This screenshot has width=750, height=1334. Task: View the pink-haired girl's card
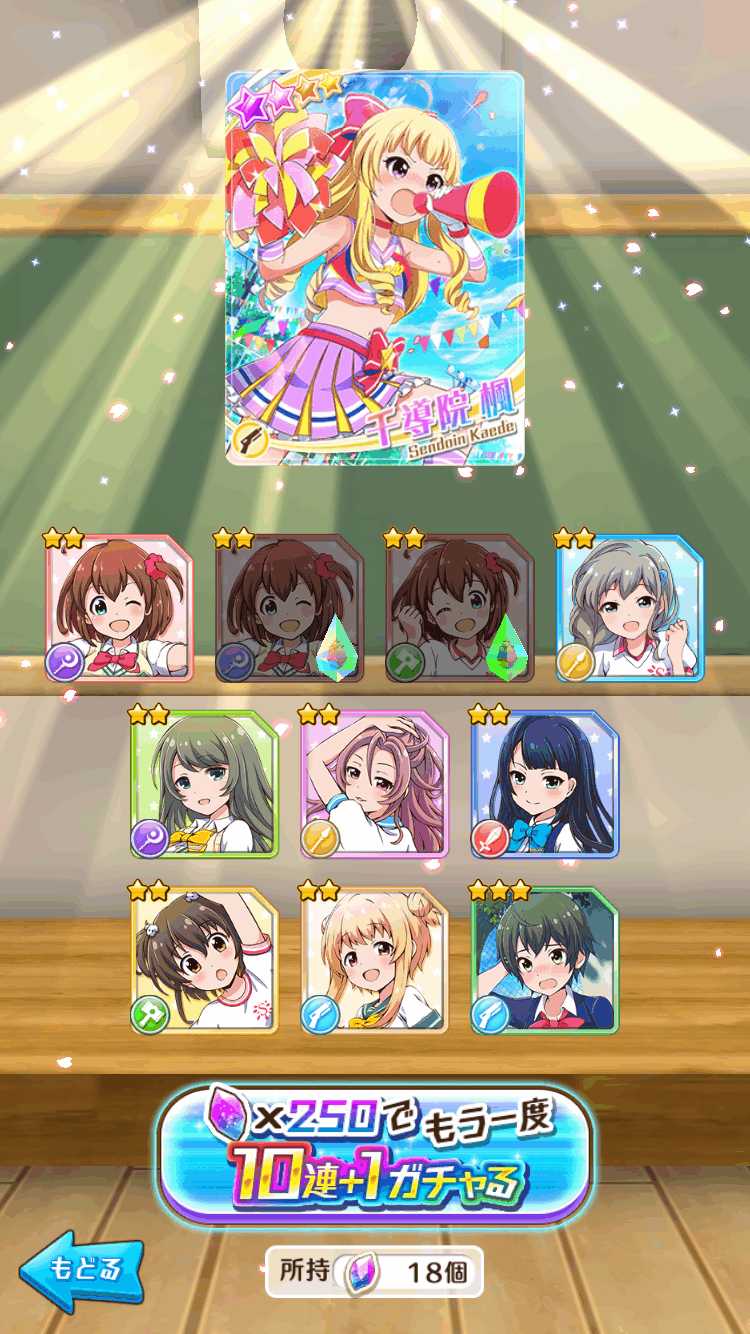(x=375, y=784)
